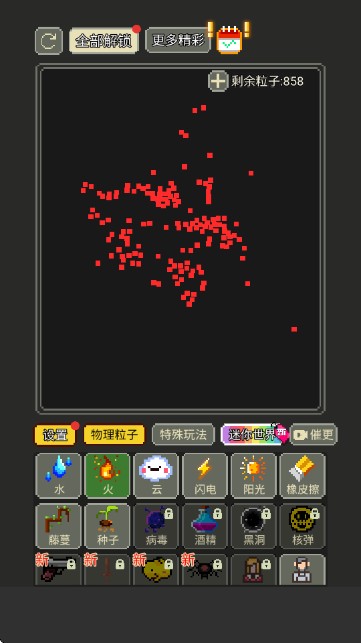Tap the locked 核弹 nuke particle
The width and height of the screenshot is (361, 643).
click(302, 526)
